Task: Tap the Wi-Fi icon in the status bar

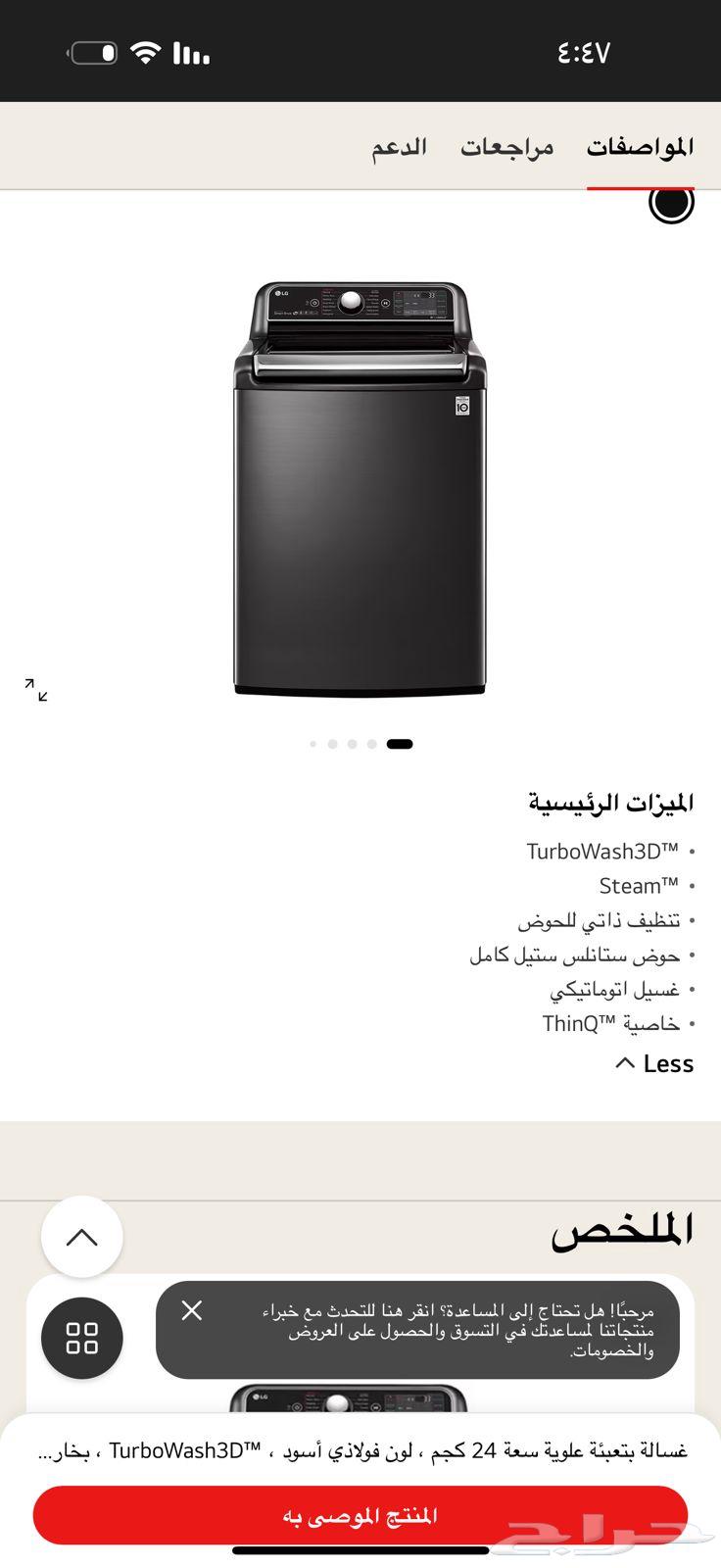Action: click(145, 52)
